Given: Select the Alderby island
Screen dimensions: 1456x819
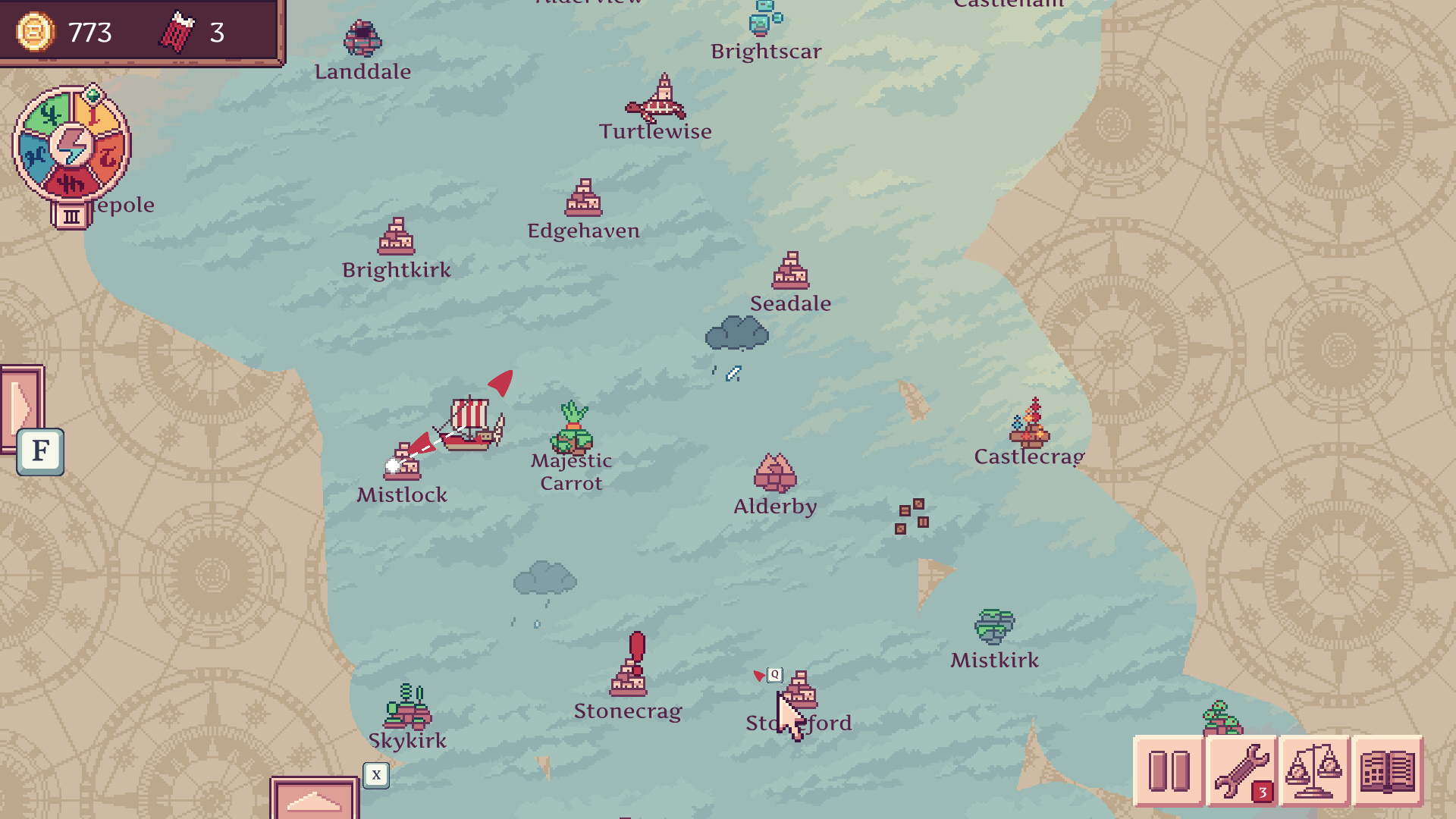Looking at the screenshot, I should tap(775, 473).
